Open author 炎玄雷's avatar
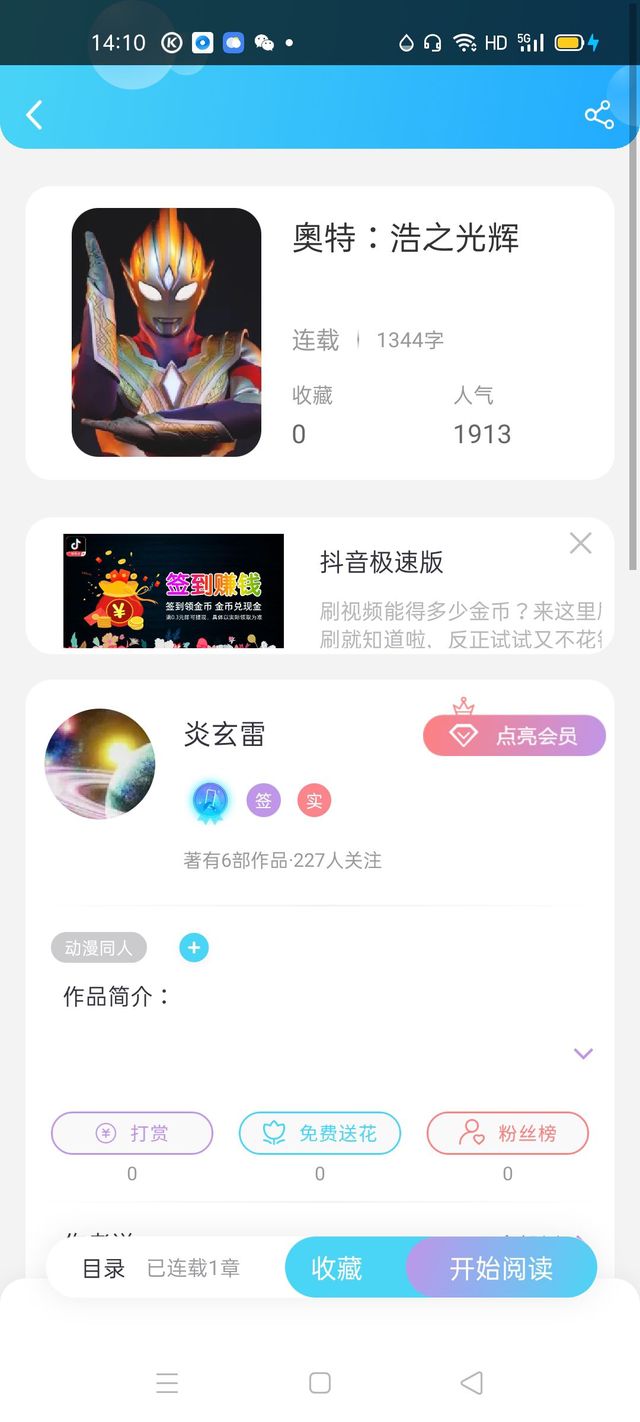This screenshot has width=640, height=1422. point(100,764)
